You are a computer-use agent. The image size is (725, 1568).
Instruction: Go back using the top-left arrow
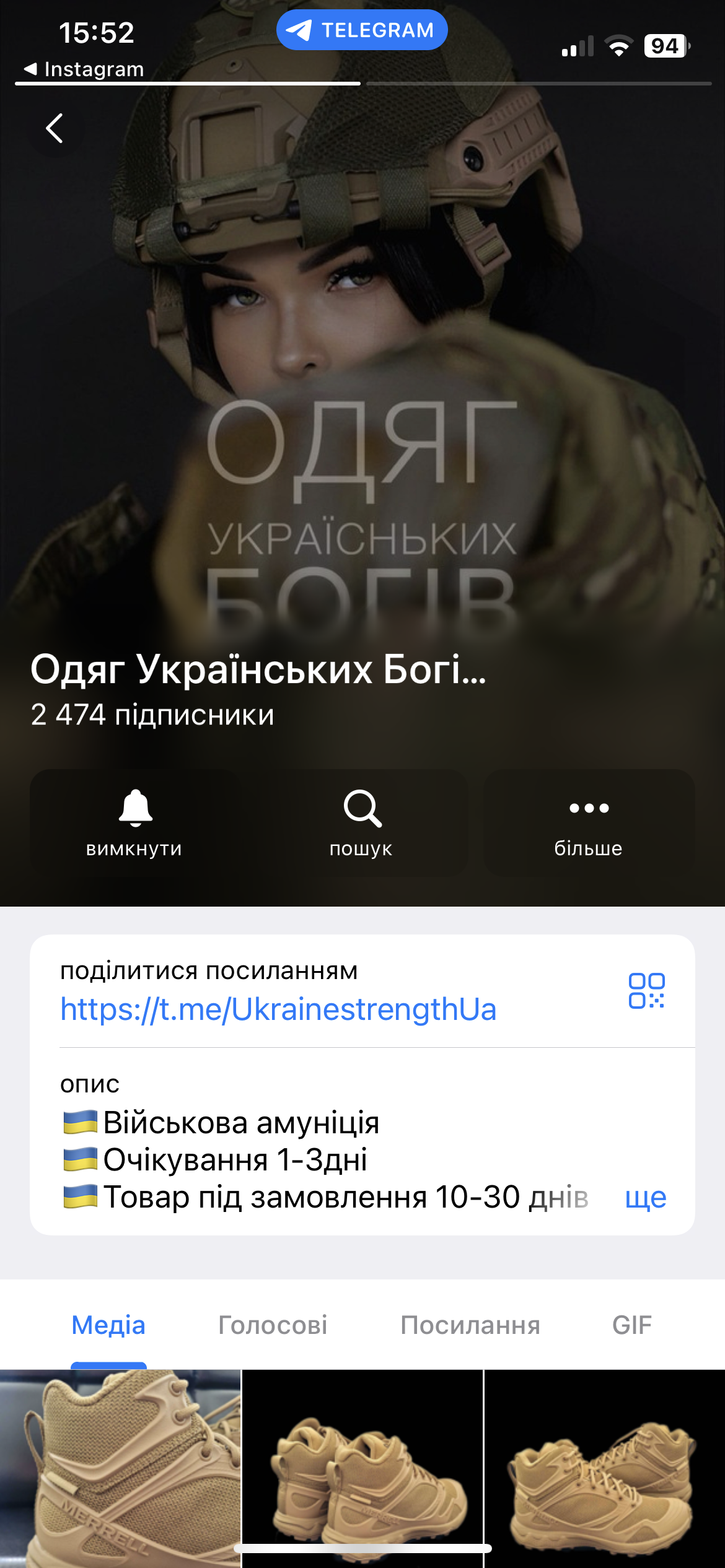pos(55,128)
